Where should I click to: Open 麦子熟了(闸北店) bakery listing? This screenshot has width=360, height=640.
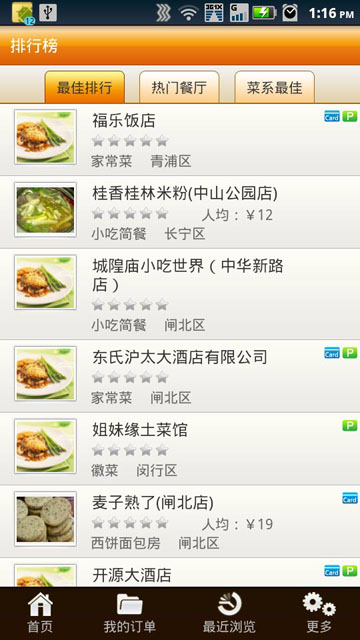coord(180,522)
